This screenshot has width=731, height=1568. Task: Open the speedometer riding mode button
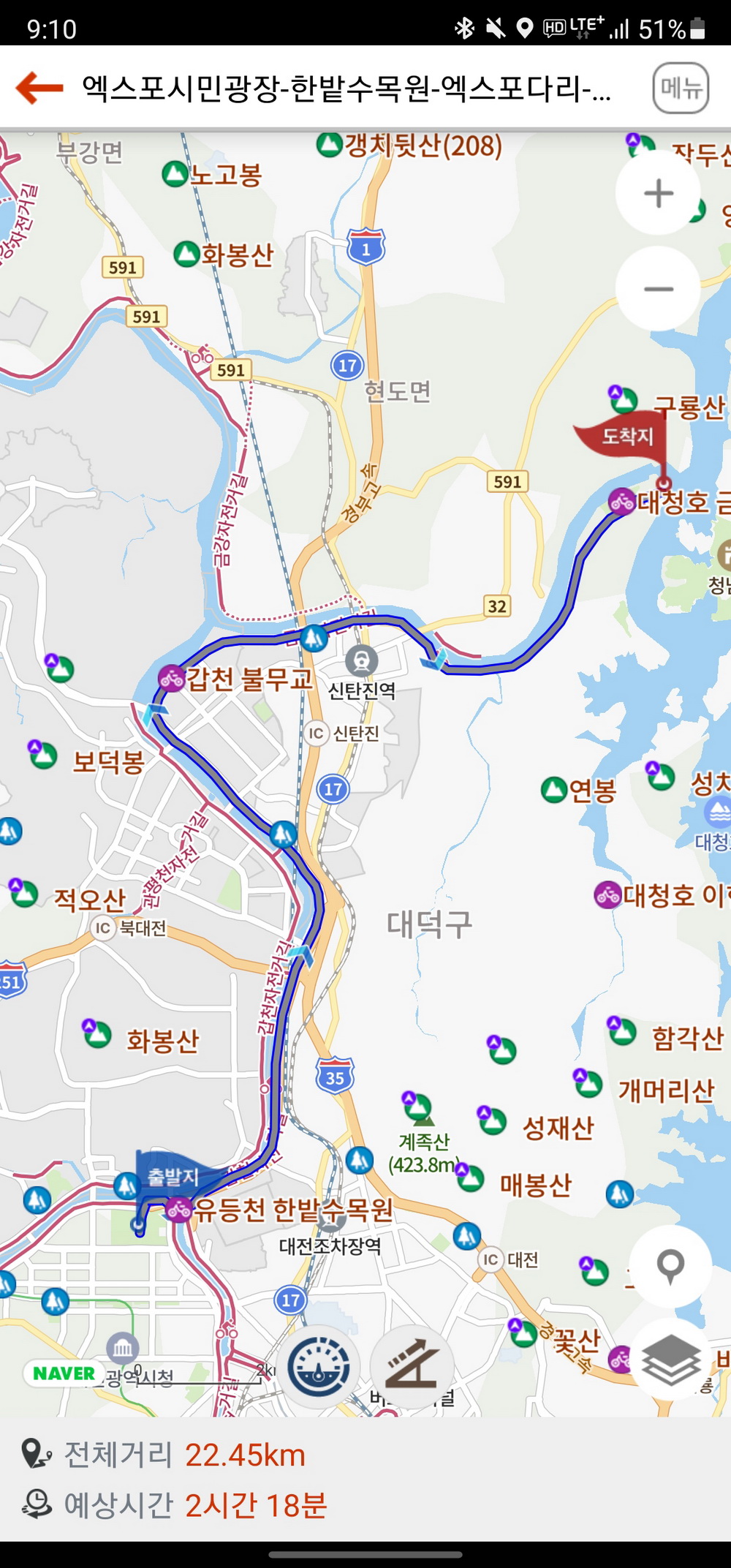319,1366
